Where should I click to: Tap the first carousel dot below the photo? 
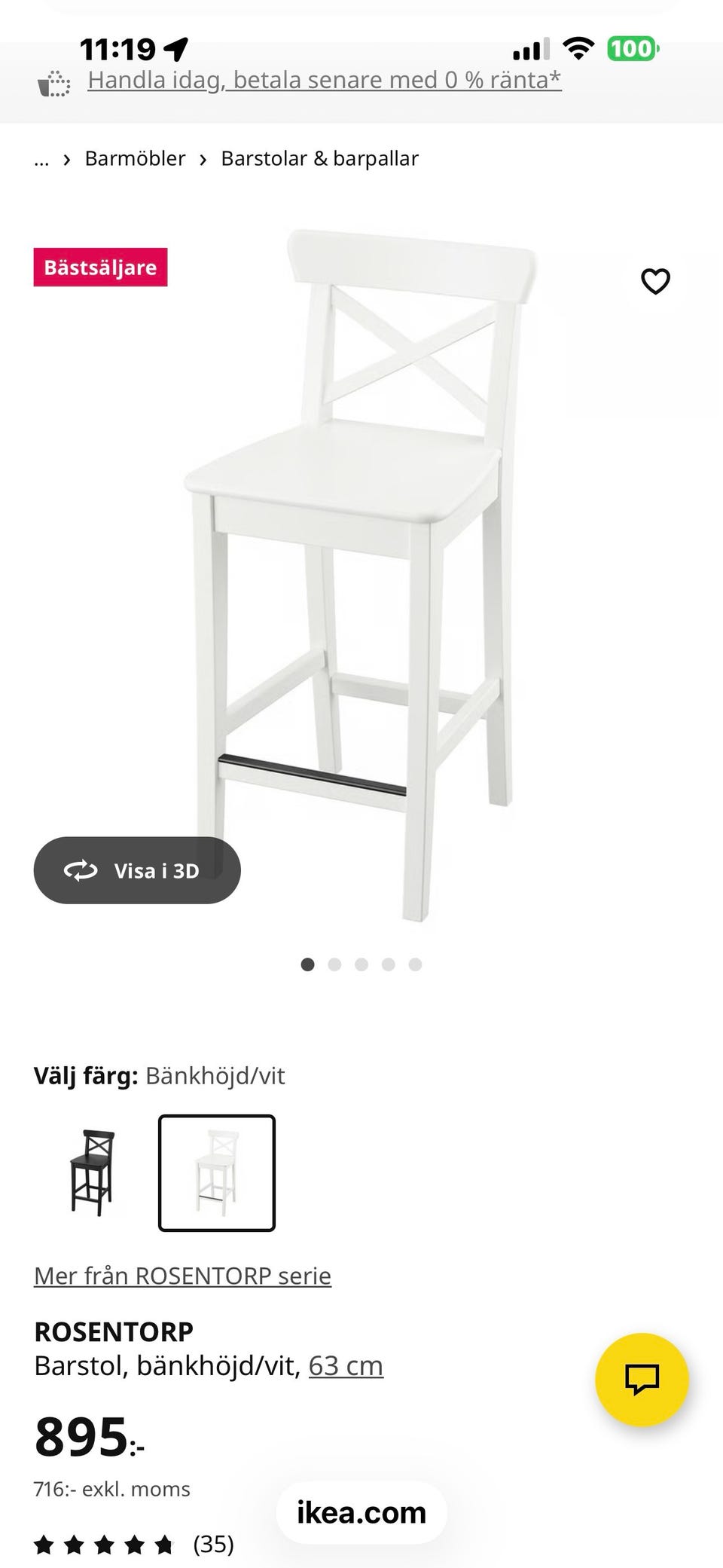pyautogui.click(x=308, y=964)
